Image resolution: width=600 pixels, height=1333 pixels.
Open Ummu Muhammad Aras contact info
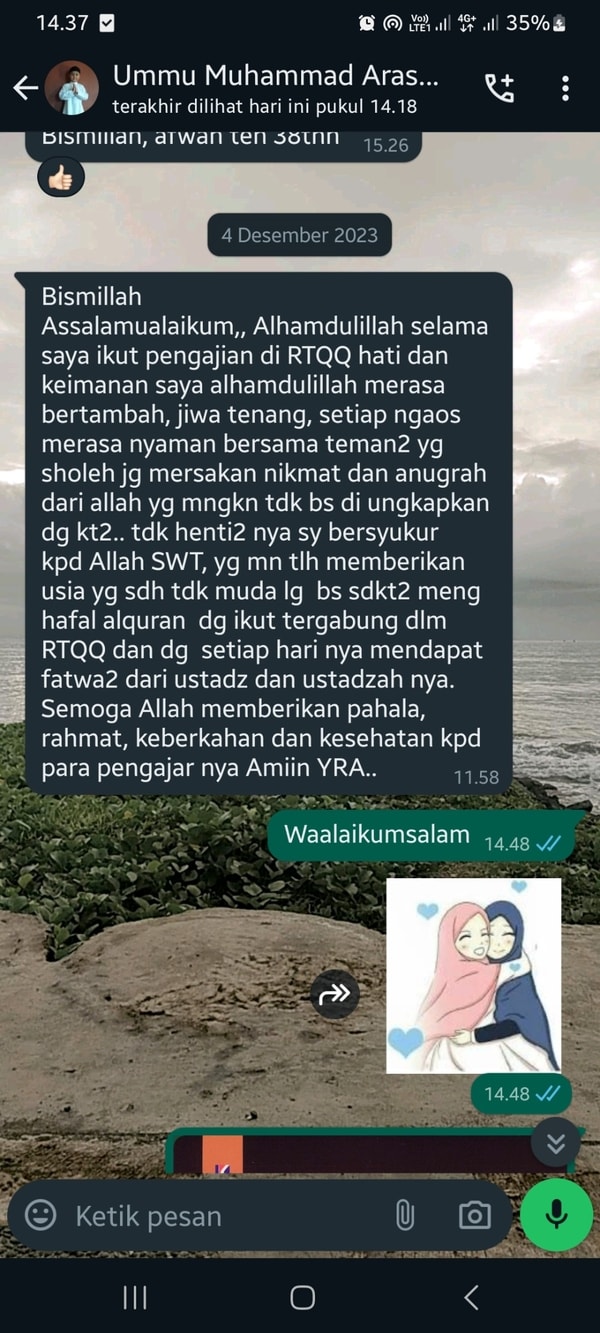(x=275, y=88)
